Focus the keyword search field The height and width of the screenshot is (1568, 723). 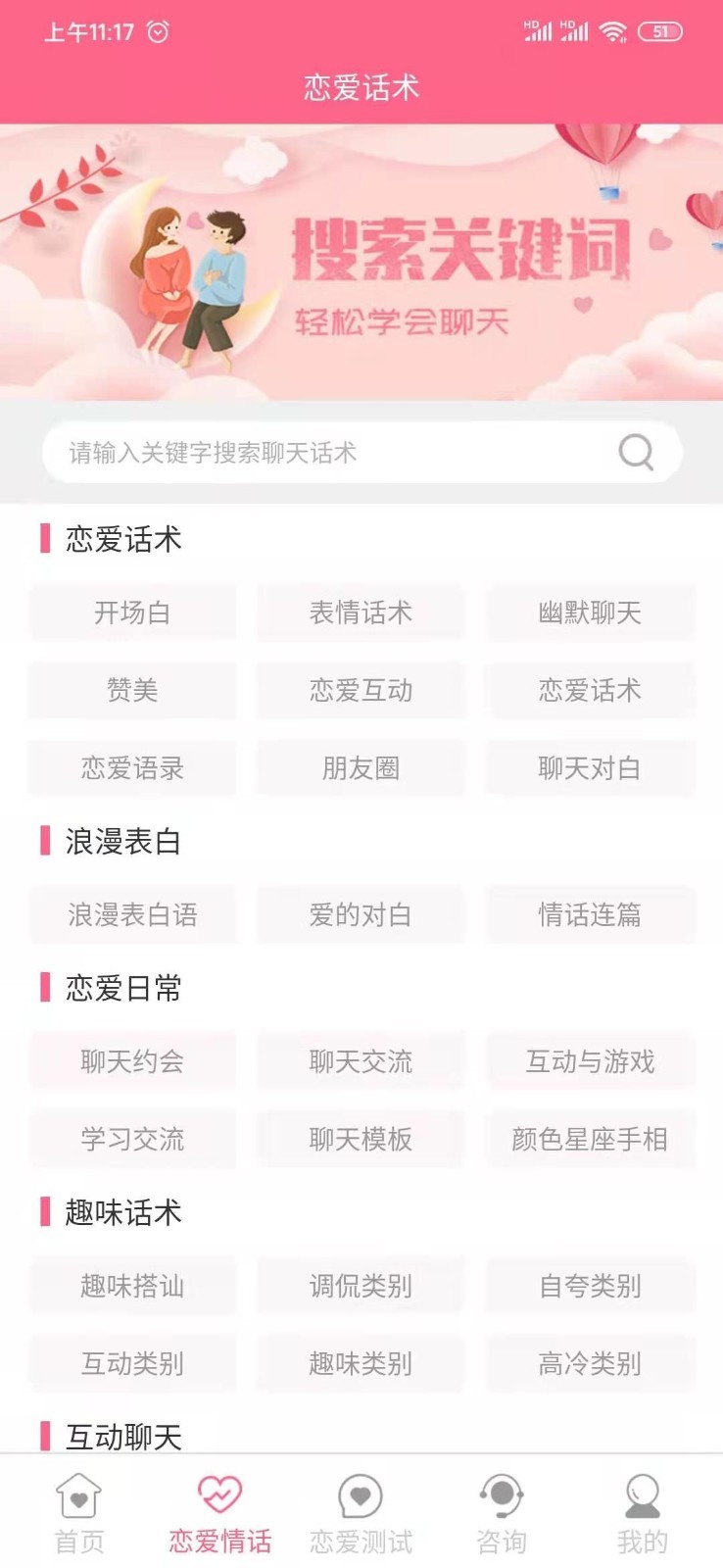point(323,453)
